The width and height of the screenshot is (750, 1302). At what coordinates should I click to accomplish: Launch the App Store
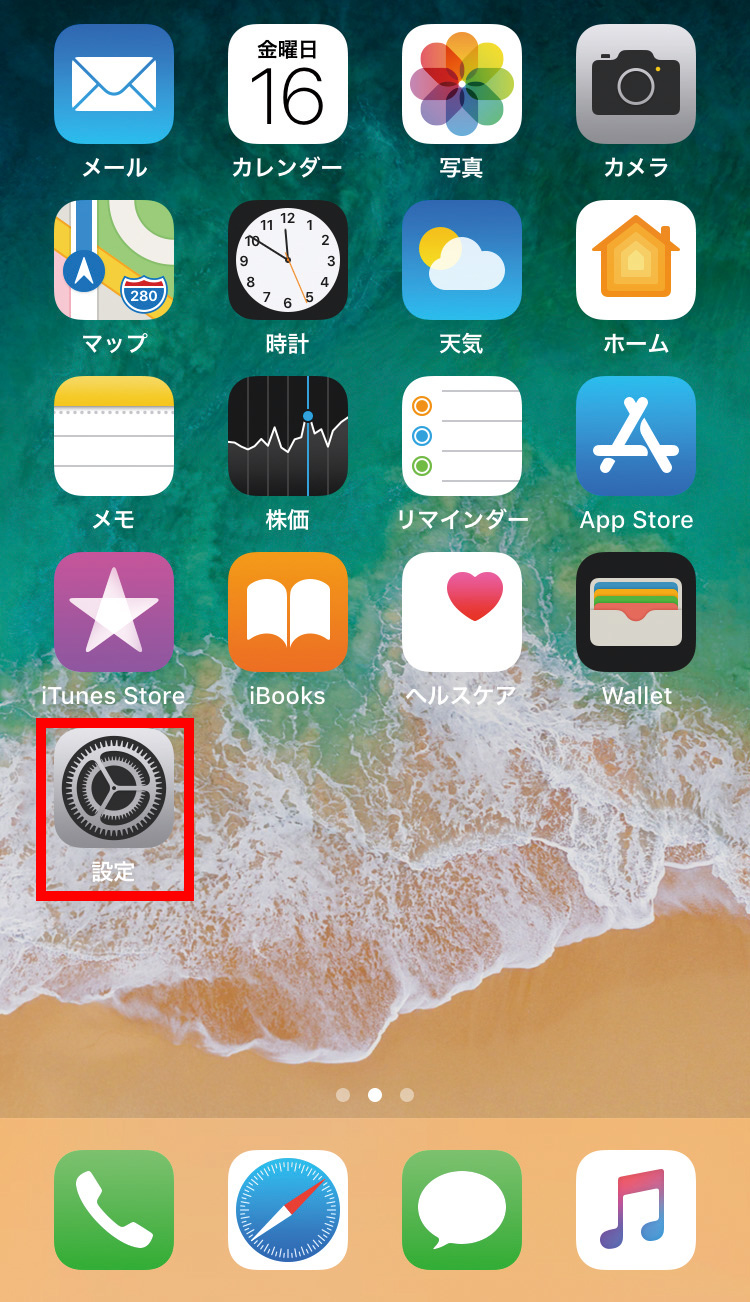[636, 436]
